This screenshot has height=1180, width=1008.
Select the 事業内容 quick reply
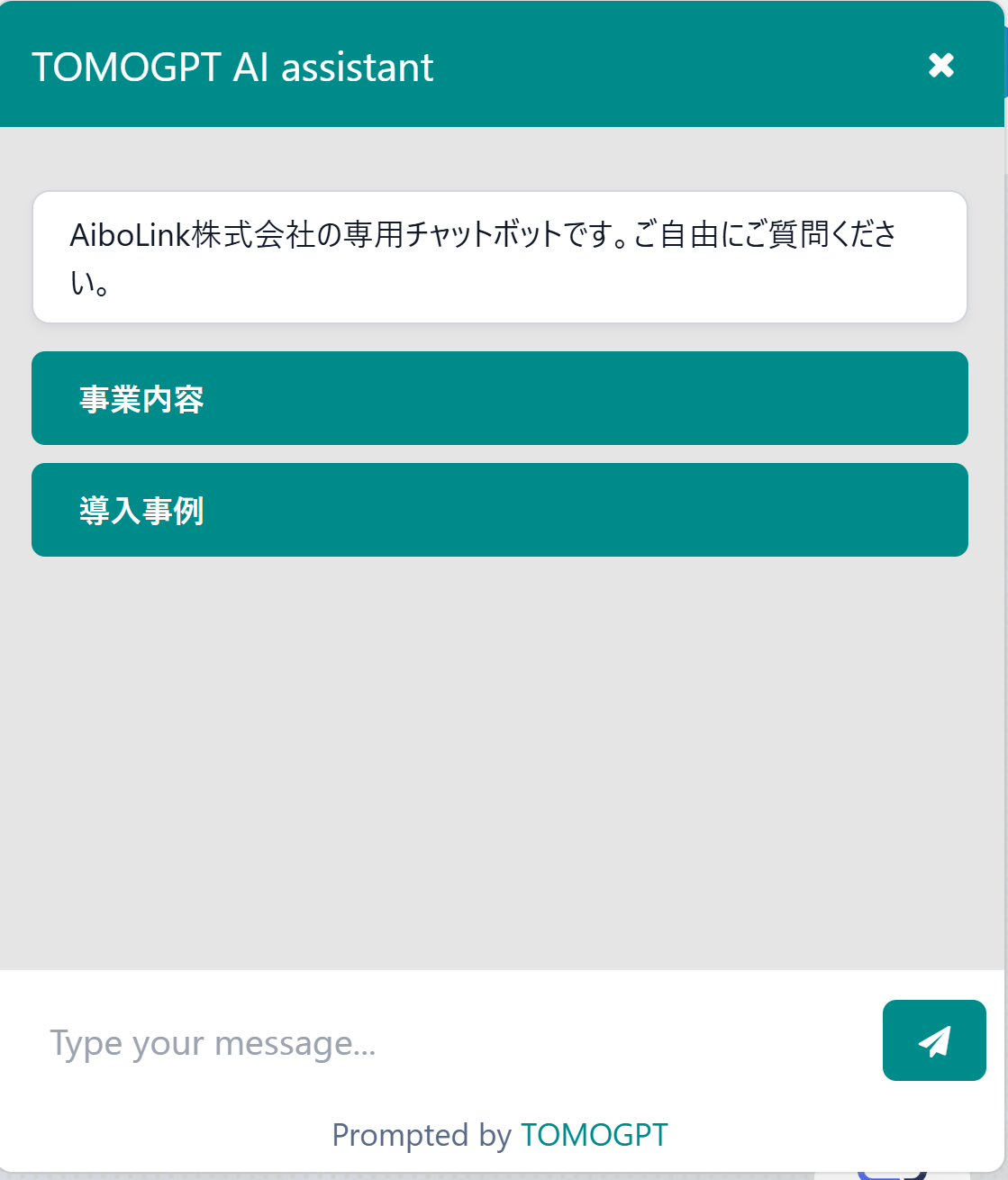pyautogui.click(x=499, y=398)
